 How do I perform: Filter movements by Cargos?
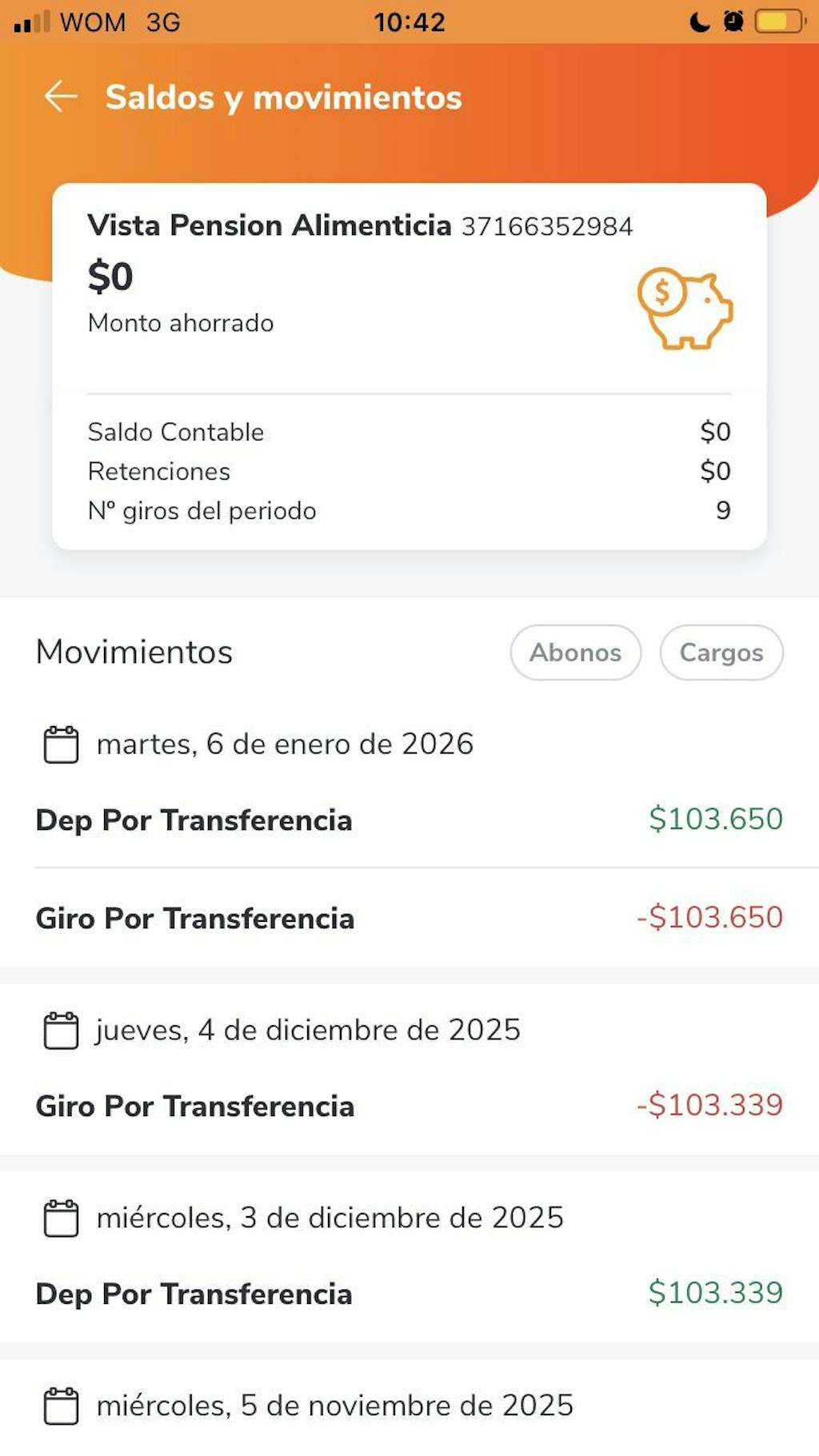pyautogui.click(x=721, y=652)
